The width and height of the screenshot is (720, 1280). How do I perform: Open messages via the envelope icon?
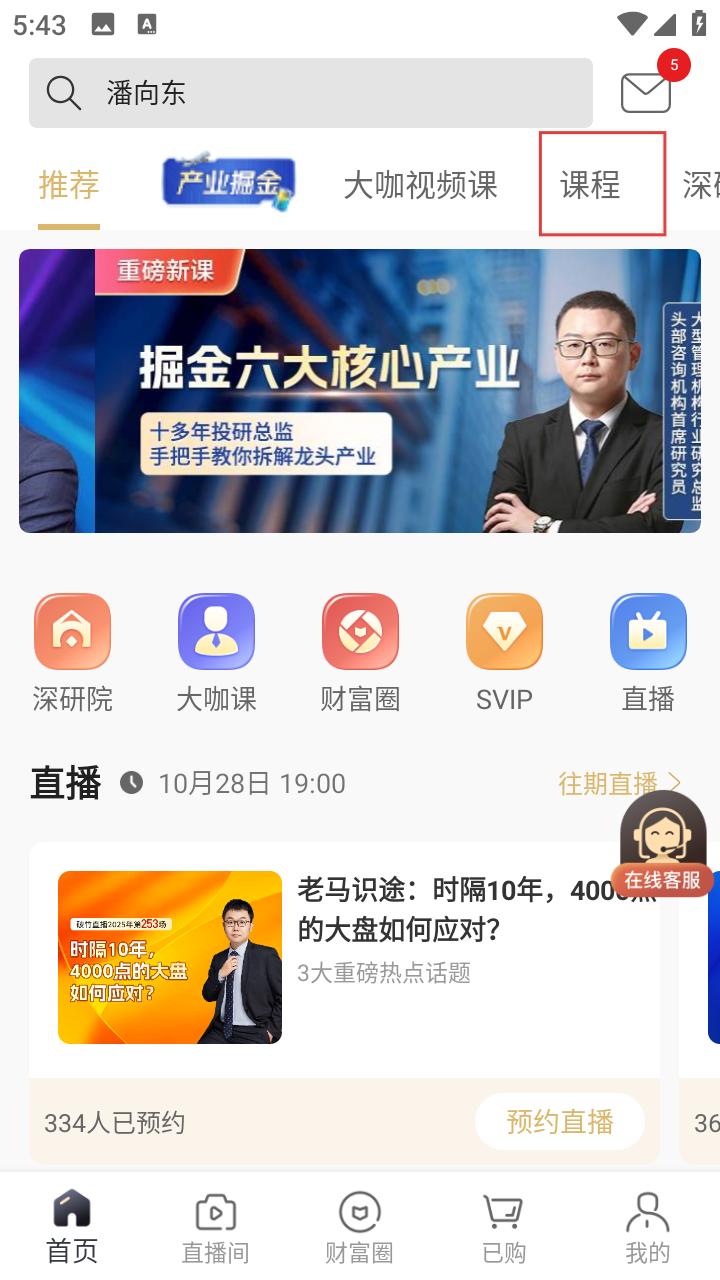(645, 92)
